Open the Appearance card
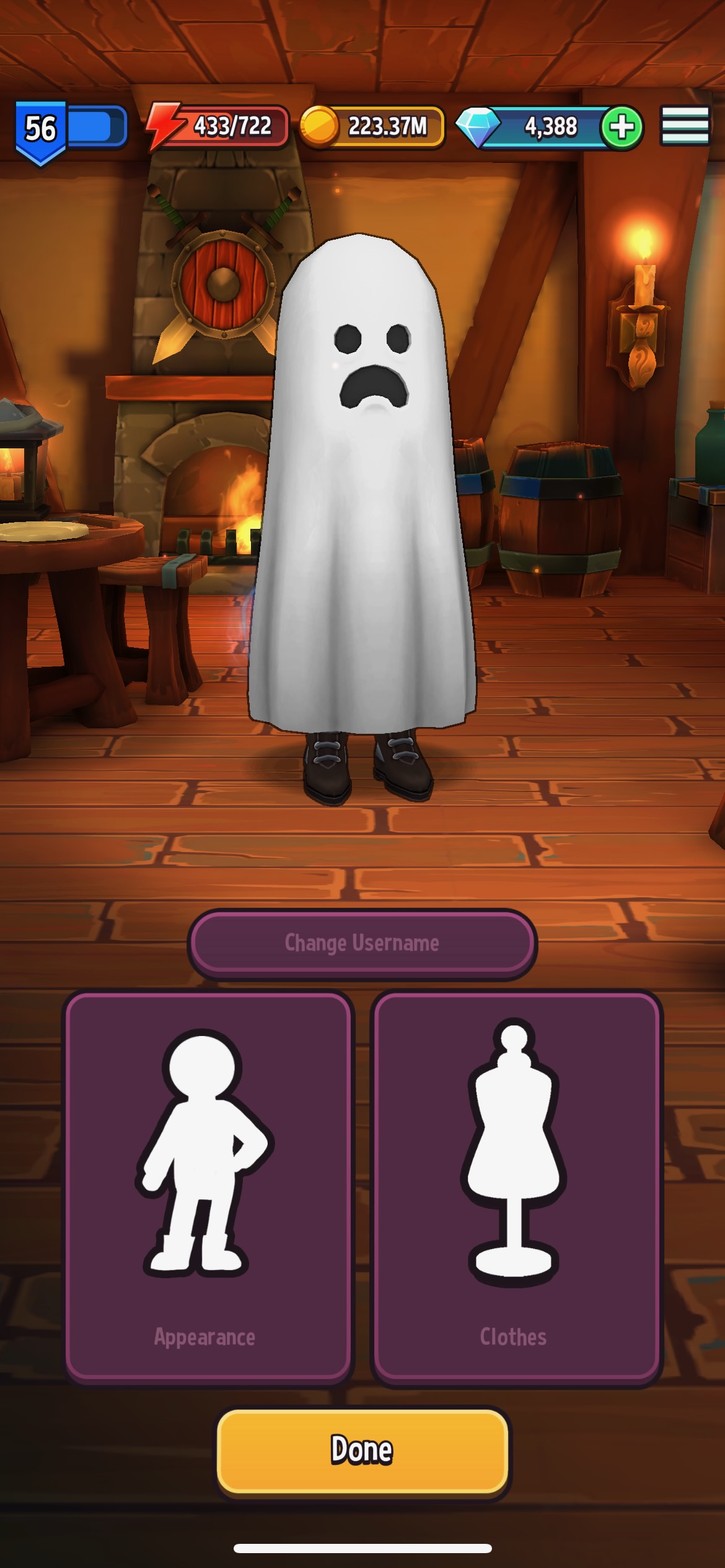 [x=208, y=1185]
